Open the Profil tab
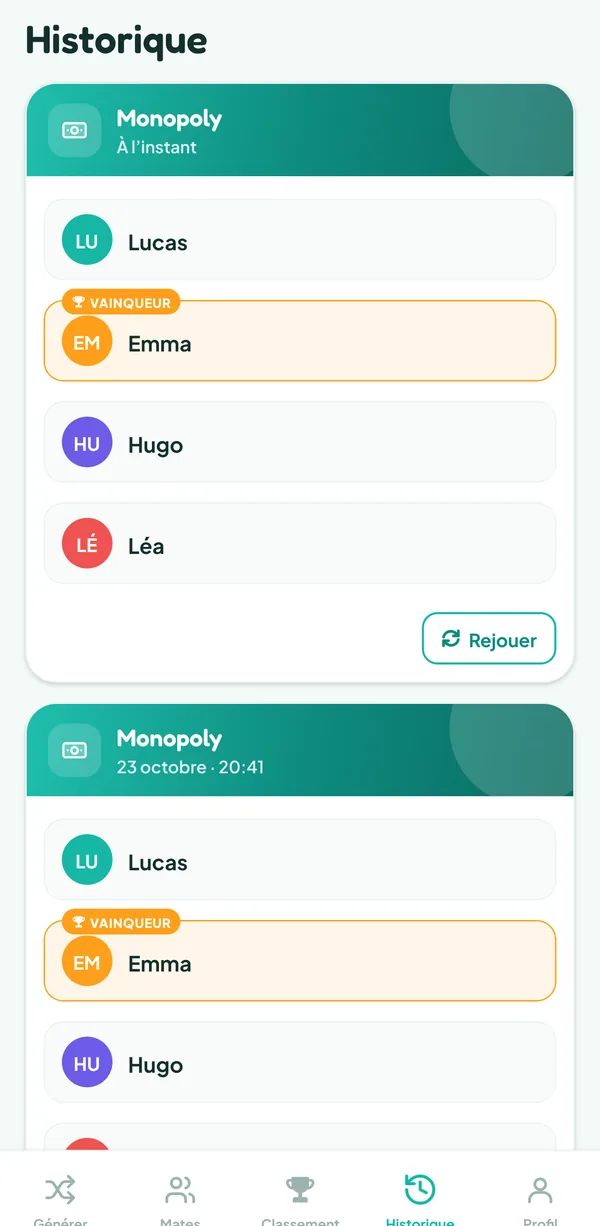 (540, 1197)
